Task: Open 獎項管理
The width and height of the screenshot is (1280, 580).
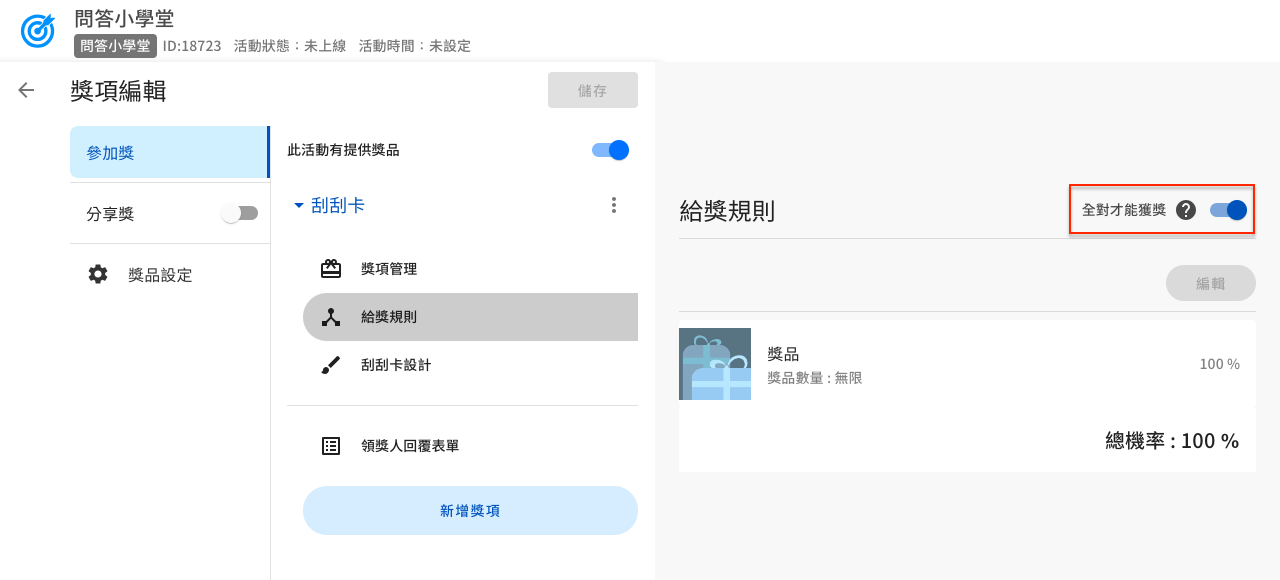Action: pos(388,269)
